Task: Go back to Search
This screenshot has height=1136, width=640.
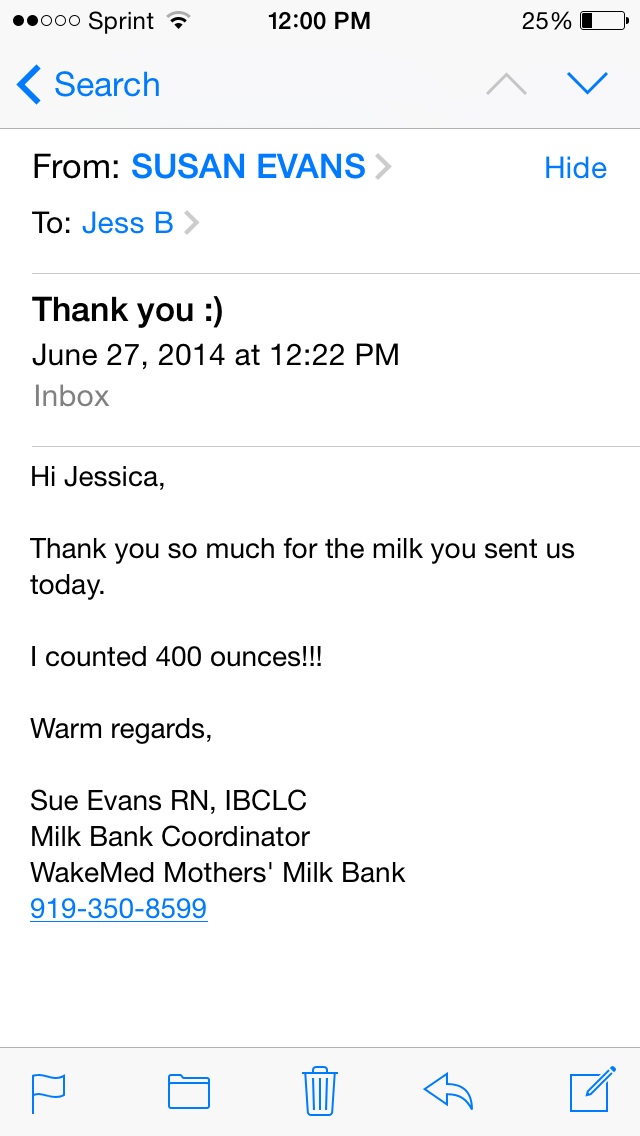Action: click(x=88, y=85)
